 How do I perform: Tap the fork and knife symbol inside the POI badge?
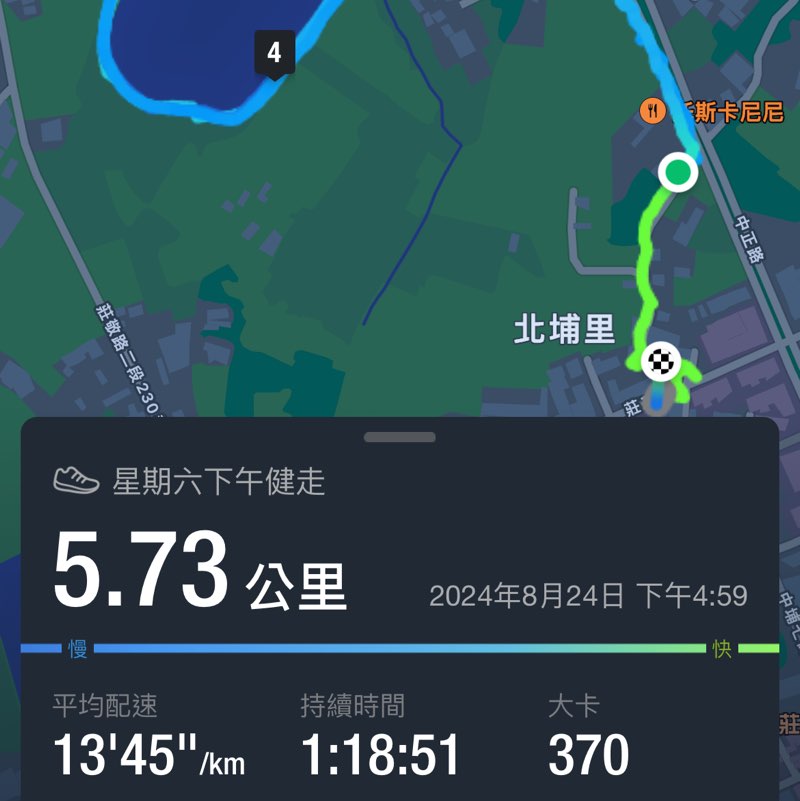tap(655, 111)
